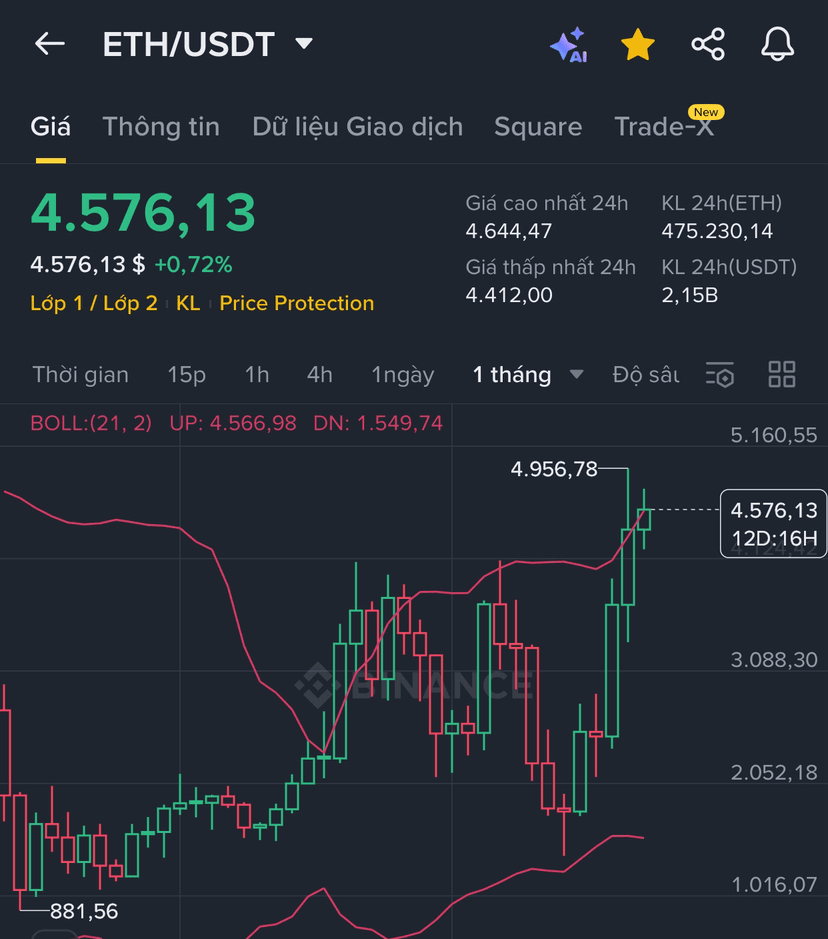Open the Dữ liệu Giao dịch tab
This screenshot has width=828, height=939.
[x=357, y=127]
